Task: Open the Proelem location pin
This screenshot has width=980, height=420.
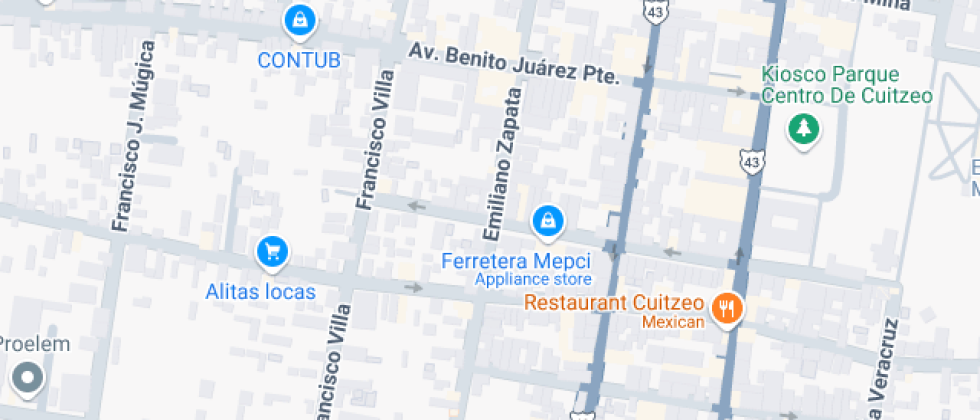Action: click(x=27, y=378)
